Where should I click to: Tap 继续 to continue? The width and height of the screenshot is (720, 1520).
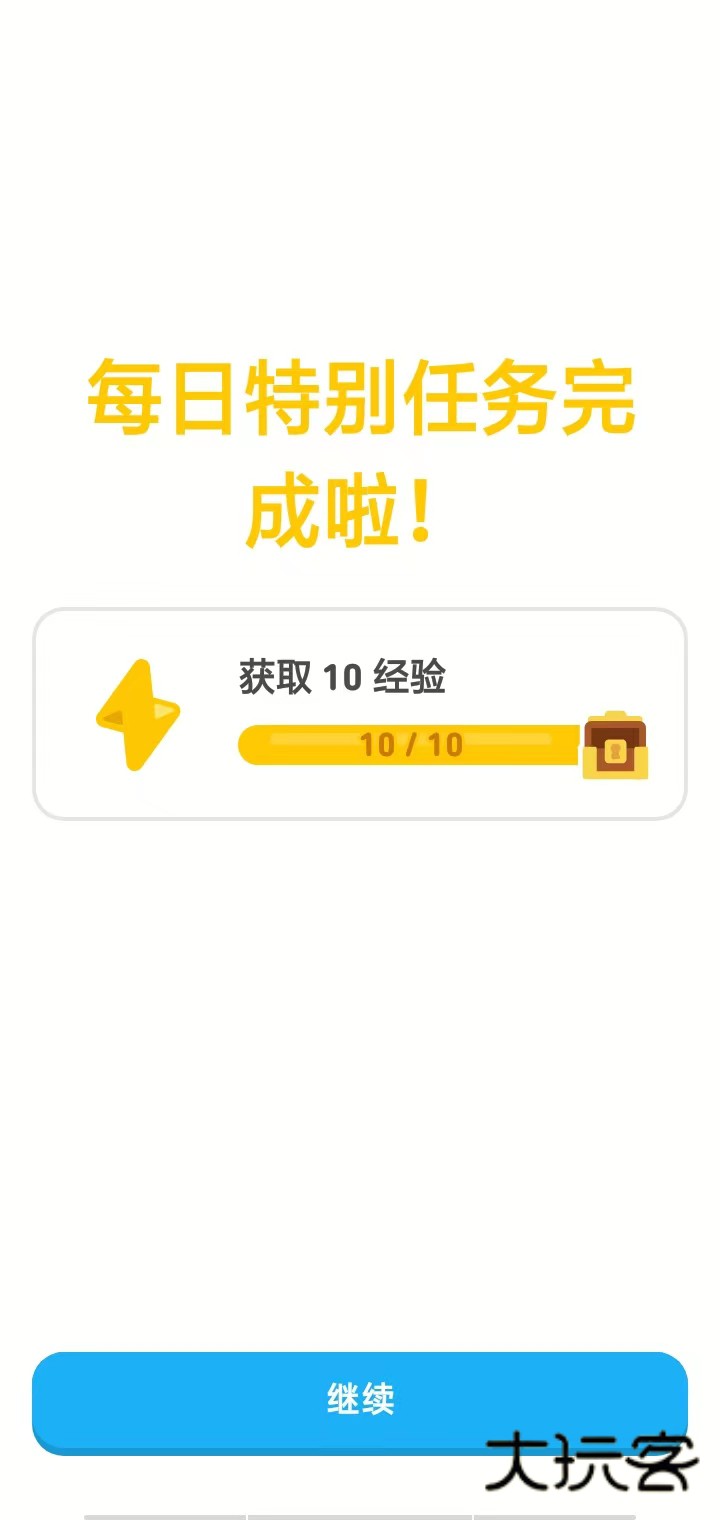coord(360,1400)
